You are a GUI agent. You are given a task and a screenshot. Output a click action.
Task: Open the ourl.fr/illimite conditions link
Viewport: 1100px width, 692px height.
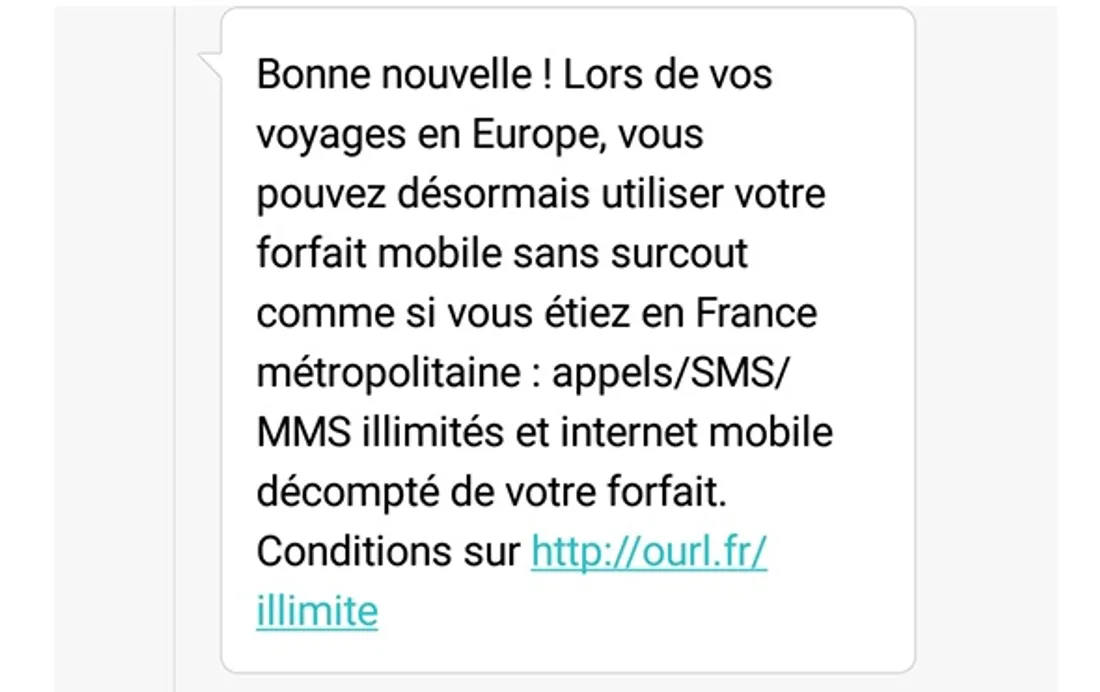[x=648, y=552]
